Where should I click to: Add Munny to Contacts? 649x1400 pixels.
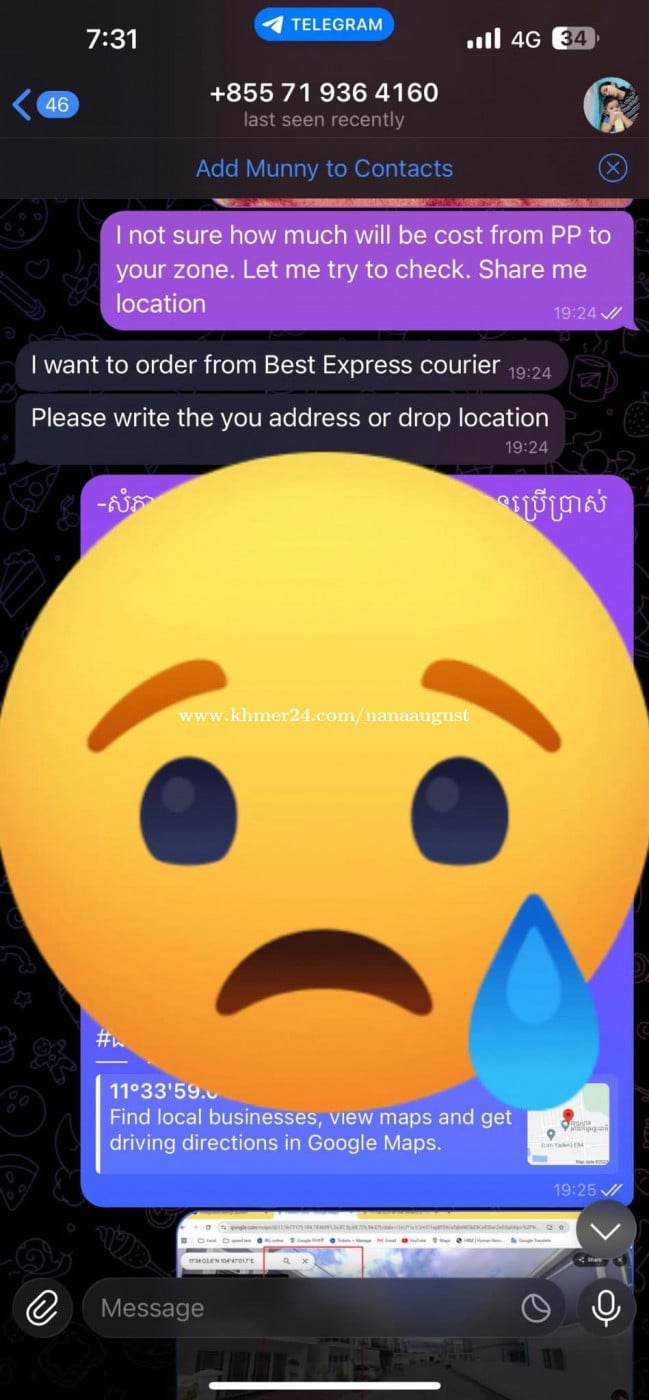324,168
